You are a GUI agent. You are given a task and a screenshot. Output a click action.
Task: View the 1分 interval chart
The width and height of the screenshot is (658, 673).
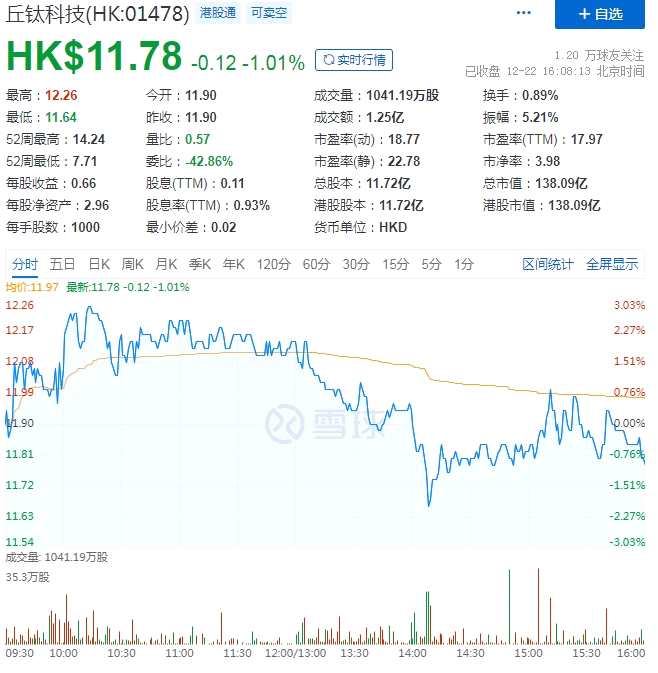click(x=464, y=264)
